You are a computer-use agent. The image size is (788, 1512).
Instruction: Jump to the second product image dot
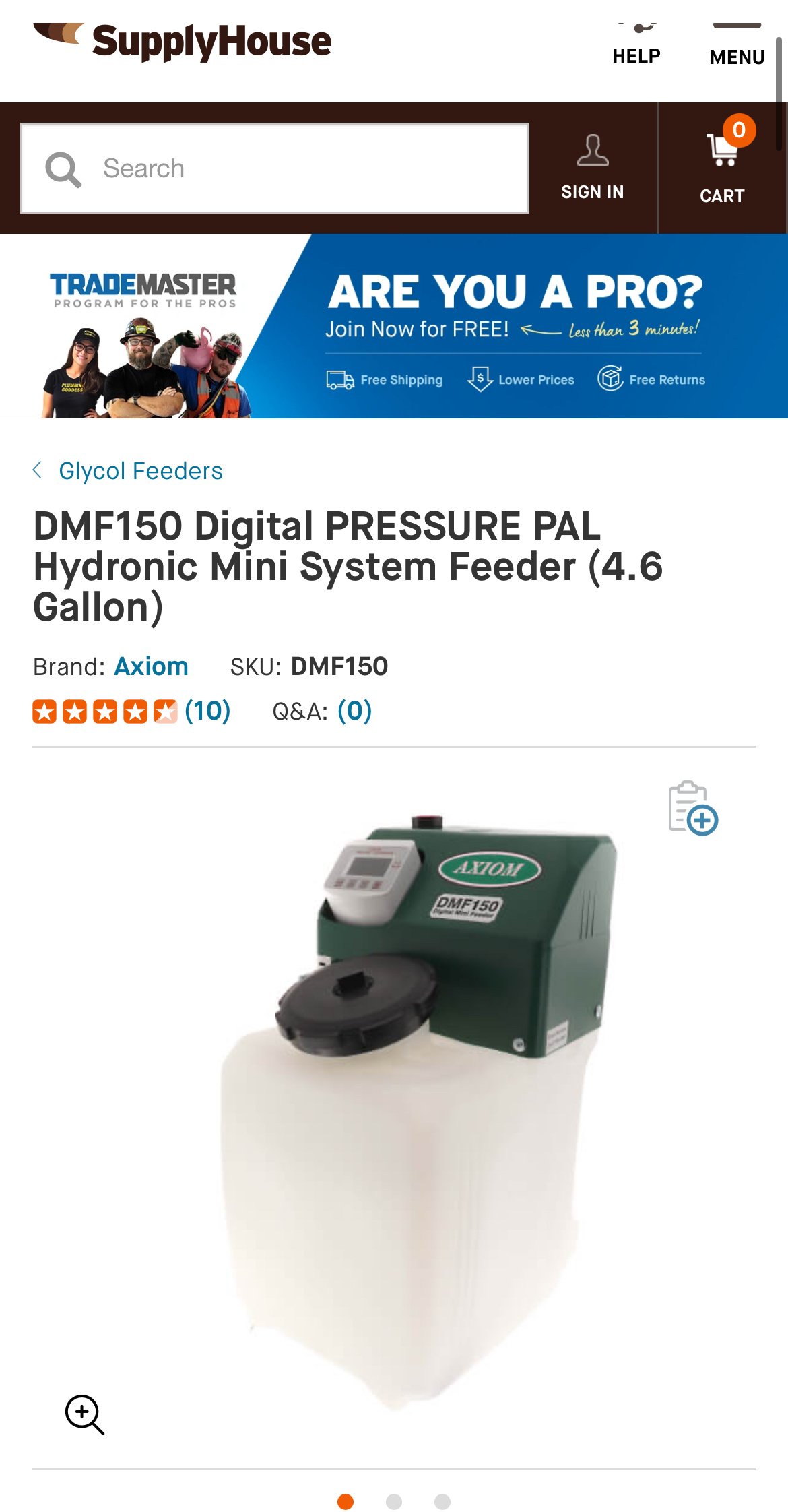[x=394, y=1502]
